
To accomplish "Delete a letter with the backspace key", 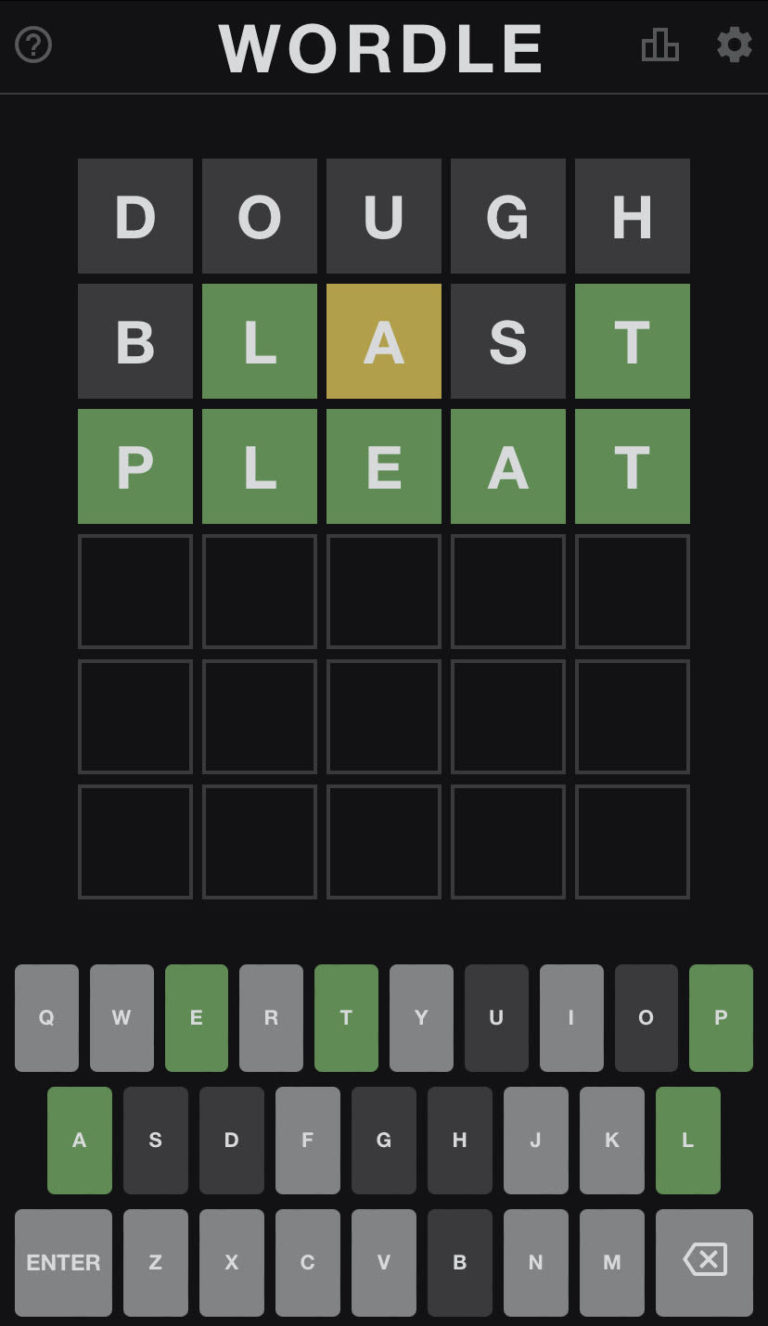I will pyautogui.click(x=704, y=1262).
